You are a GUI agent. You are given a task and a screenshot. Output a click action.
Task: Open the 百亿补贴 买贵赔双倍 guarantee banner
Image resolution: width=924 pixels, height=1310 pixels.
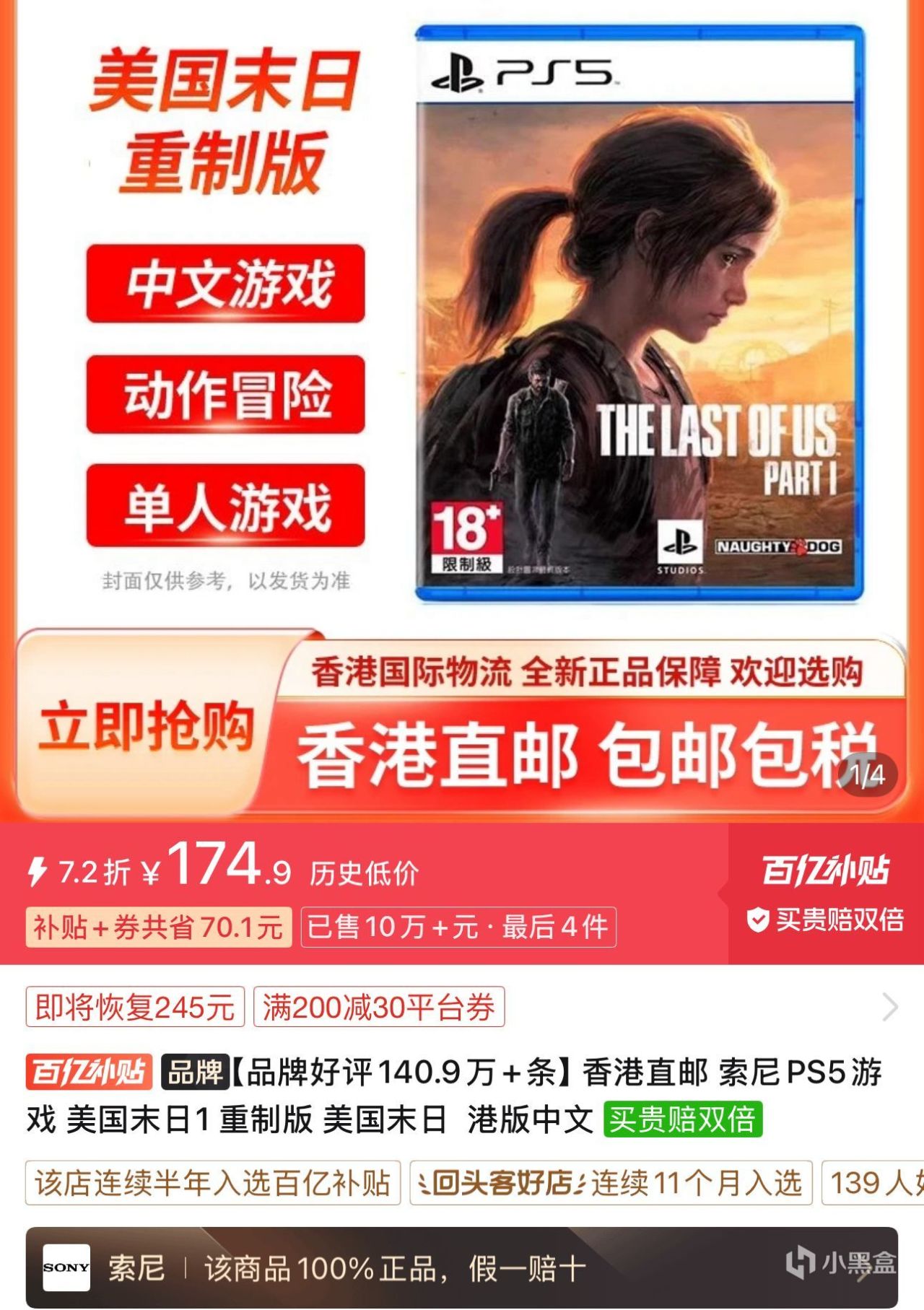[x=825, y=894]
